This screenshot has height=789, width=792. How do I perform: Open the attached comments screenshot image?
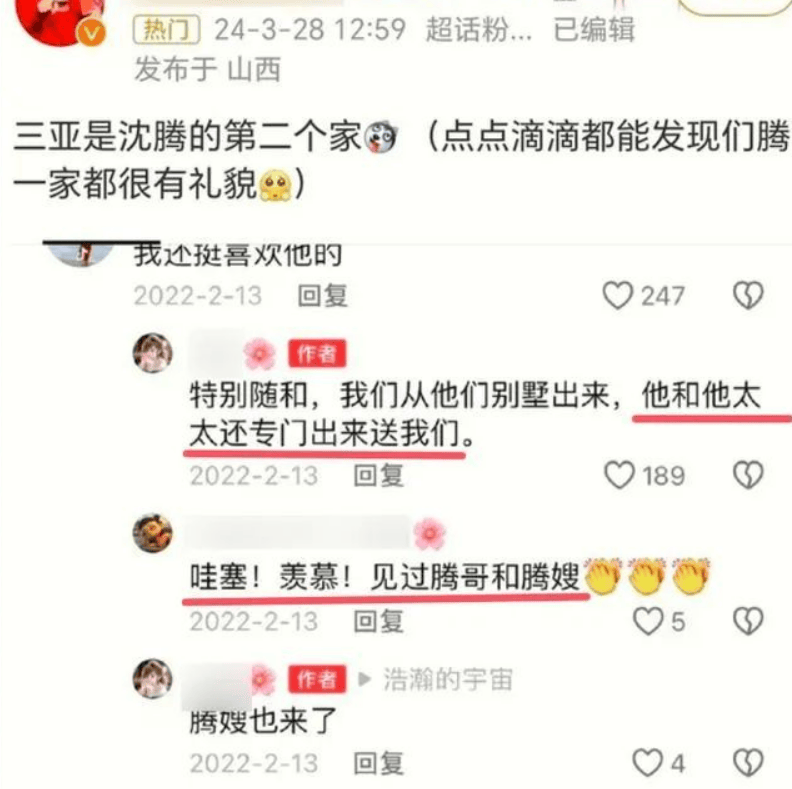400,510
